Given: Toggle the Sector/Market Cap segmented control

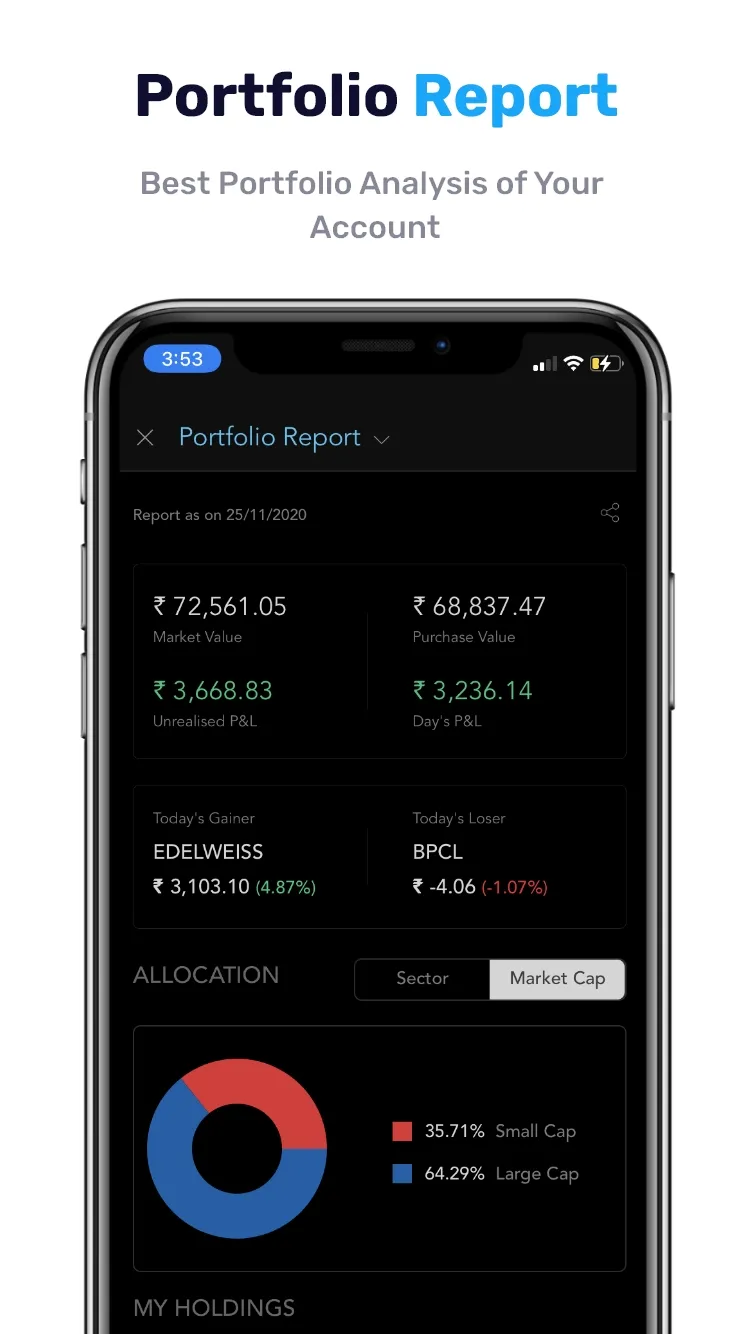Looking at the screenshot, I should coord(489,979).
